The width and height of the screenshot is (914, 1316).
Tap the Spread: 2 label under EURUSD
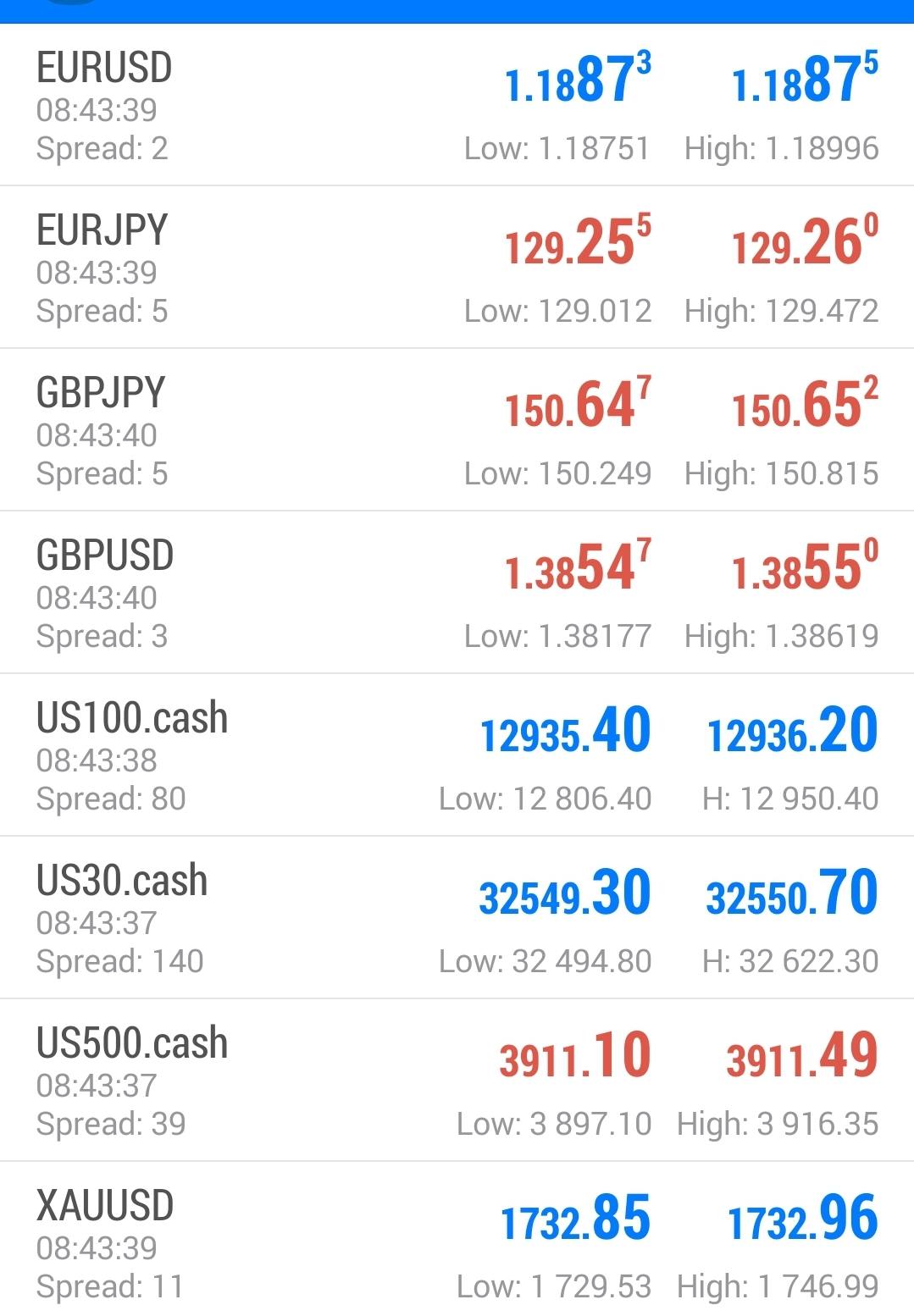tap(103, 147)
